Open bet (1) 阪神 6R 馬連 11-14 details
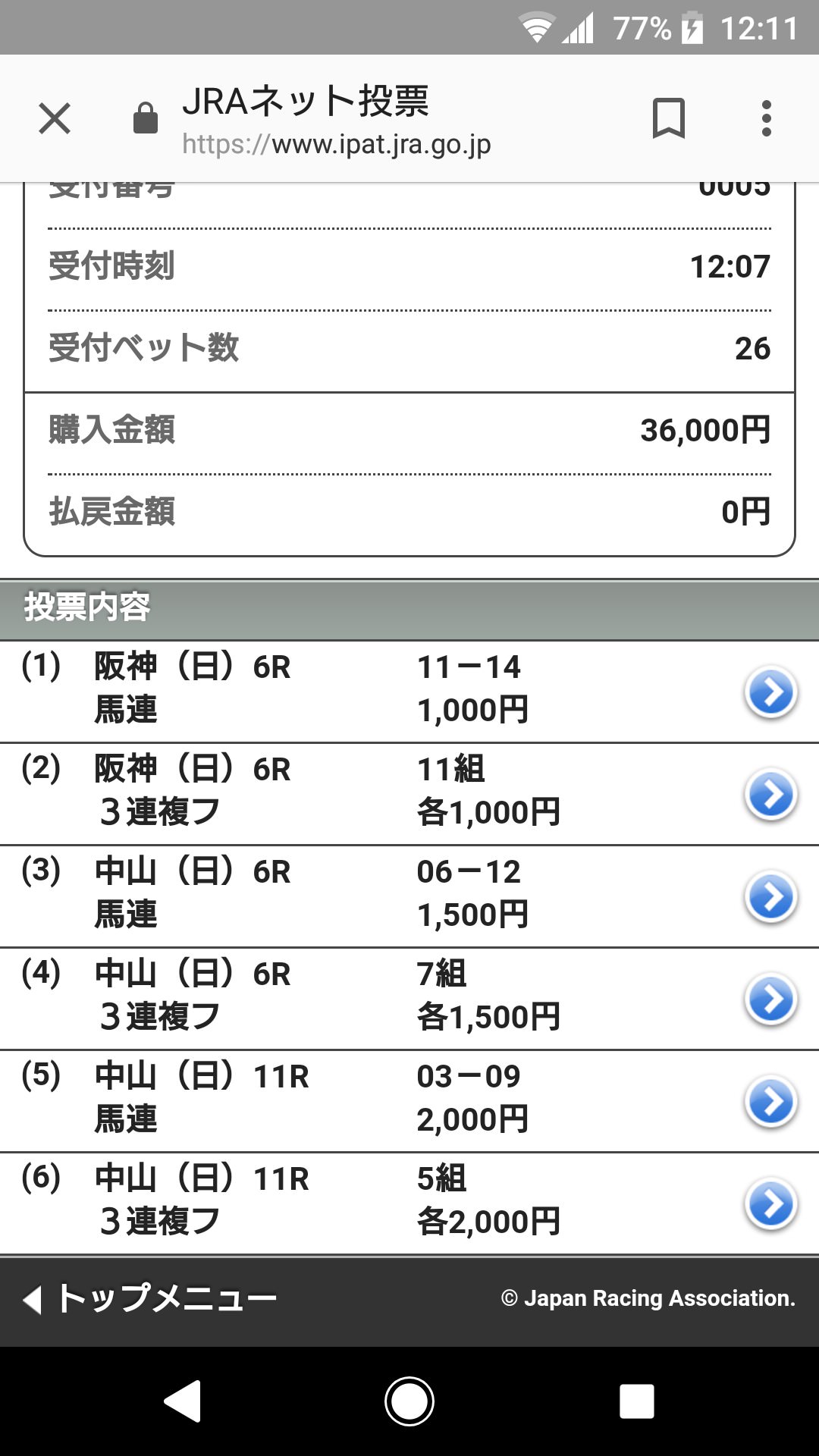This screenshot has width=819, height=1456. click(x=771, y=692)
